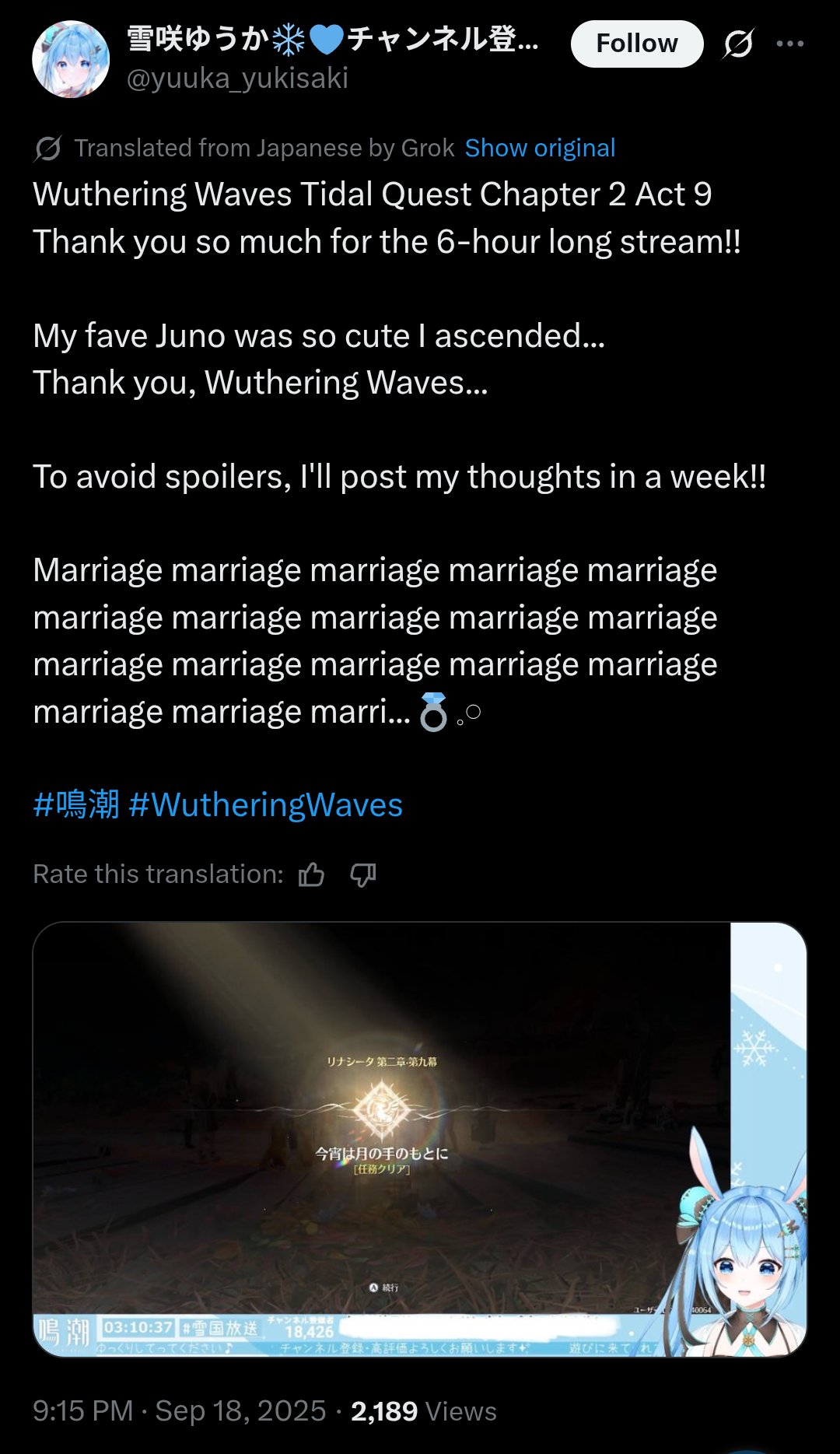Open the Grok icon beside Follow
The height and width of the screenshot is (1454, 840).
click(x=737, y=44)
